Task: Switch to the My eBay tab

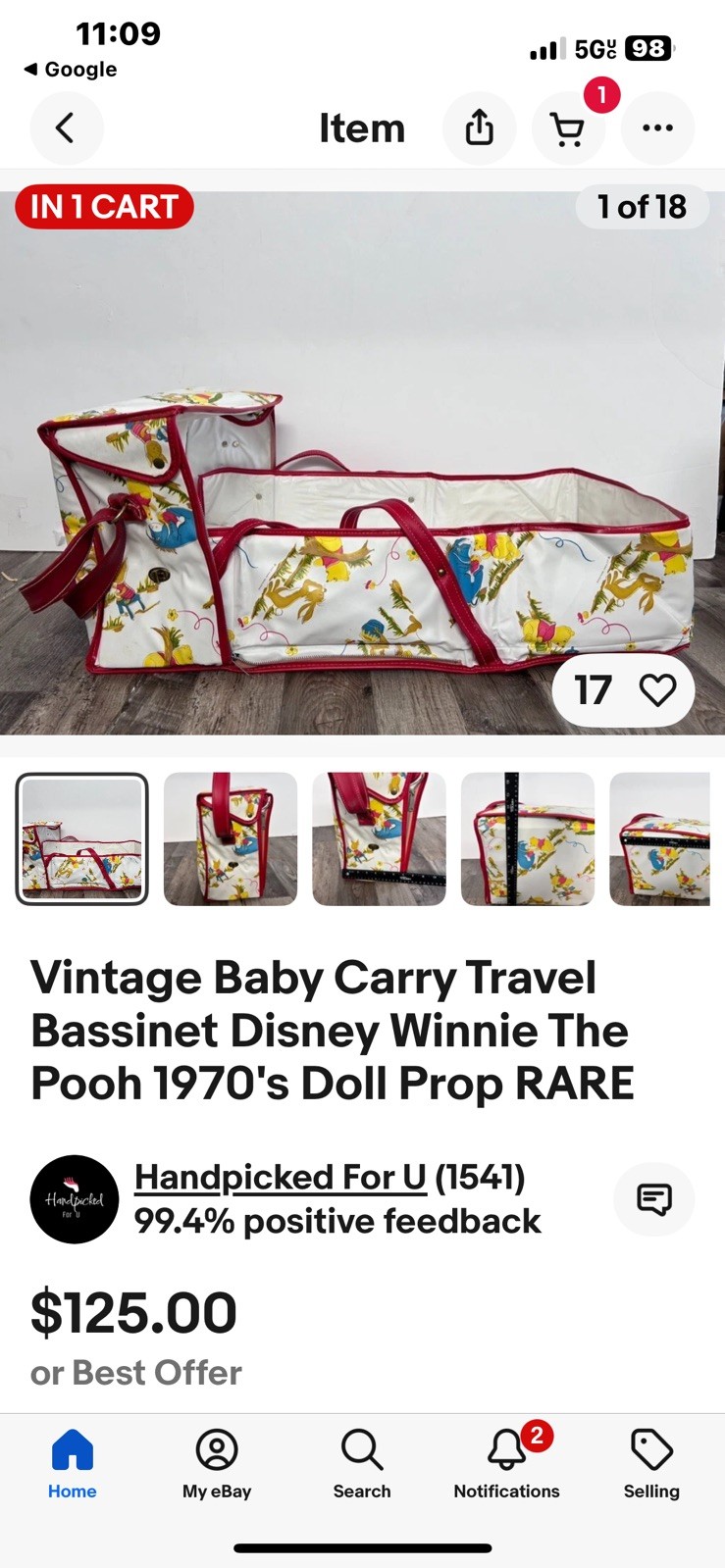Action: pos(217,1463)
